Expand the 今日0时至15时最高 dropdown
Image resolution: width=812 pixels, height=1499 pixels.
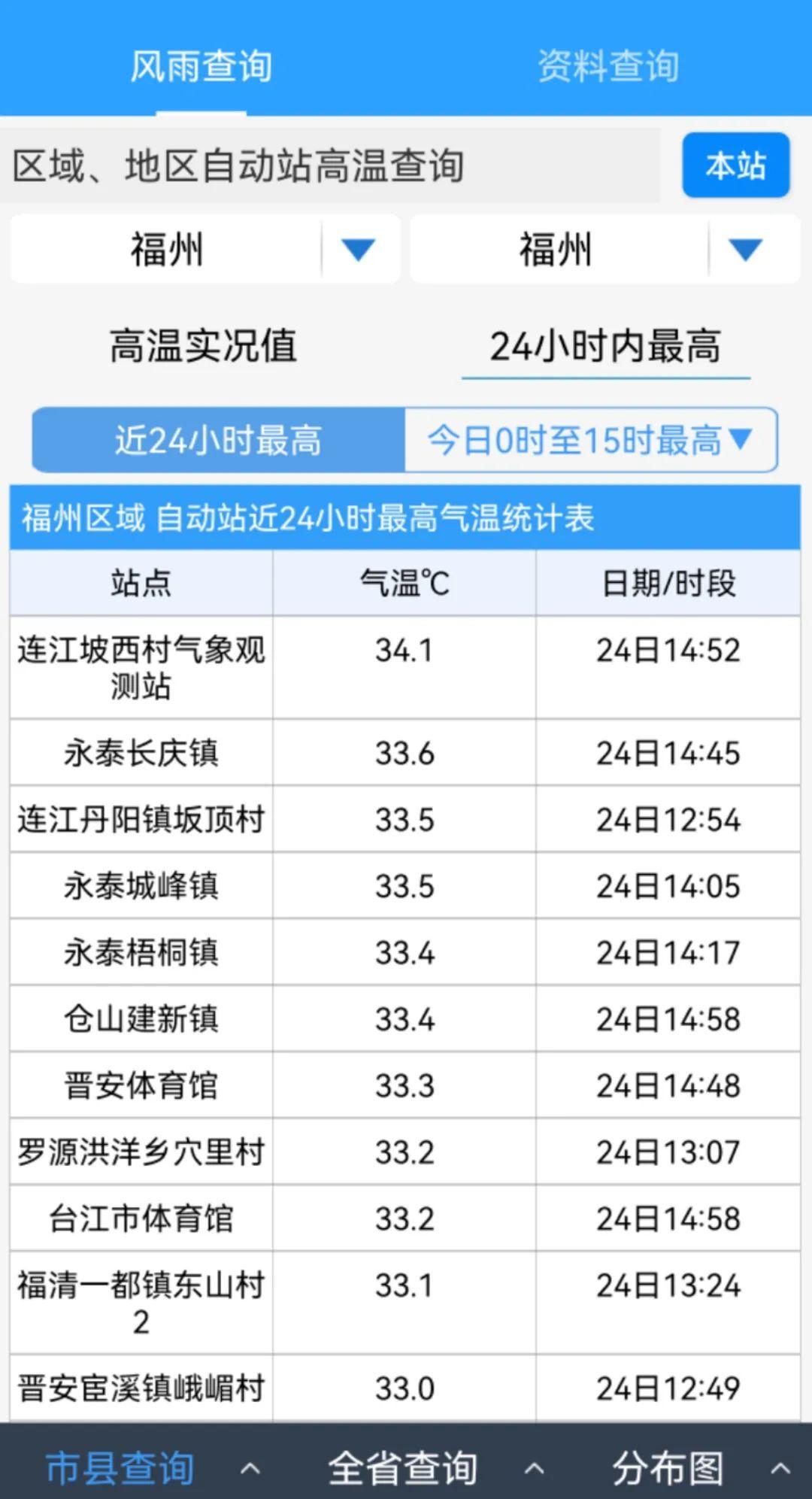[591, 440]
